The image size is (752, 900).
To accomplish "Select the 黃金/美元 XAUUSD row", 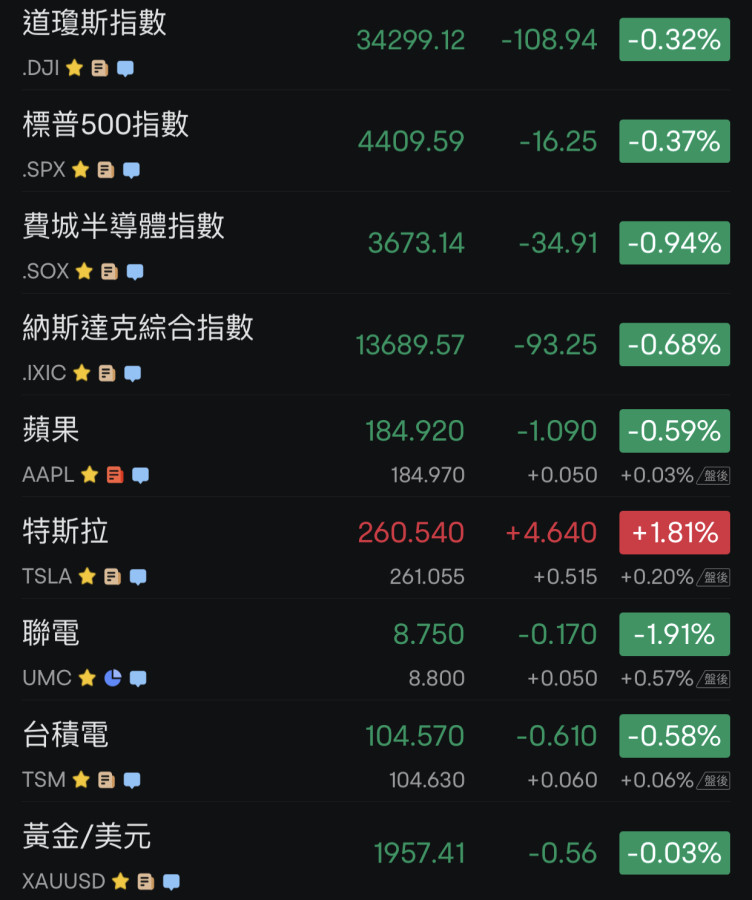I will (x=87, y=837).
